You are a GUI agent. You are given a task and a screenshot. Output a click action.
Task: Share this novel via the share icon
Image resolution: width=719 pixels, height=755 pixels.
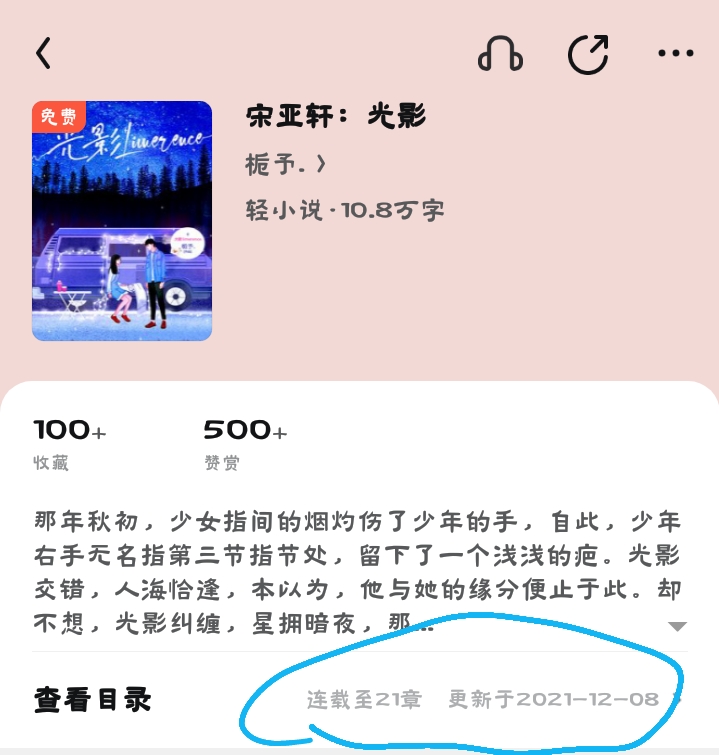pos(588,54)
